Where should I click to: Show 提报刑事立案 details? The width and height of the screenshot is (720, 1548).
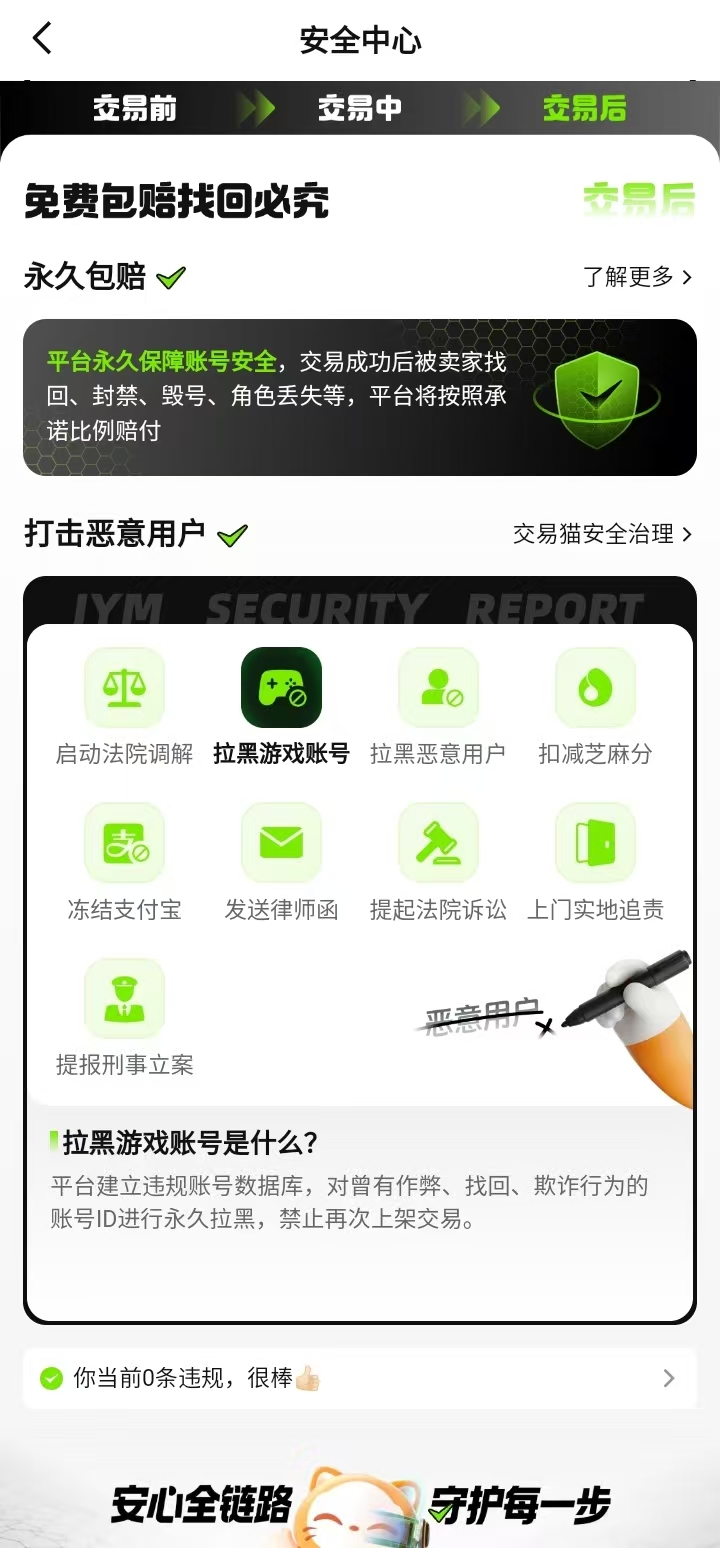124,1017
